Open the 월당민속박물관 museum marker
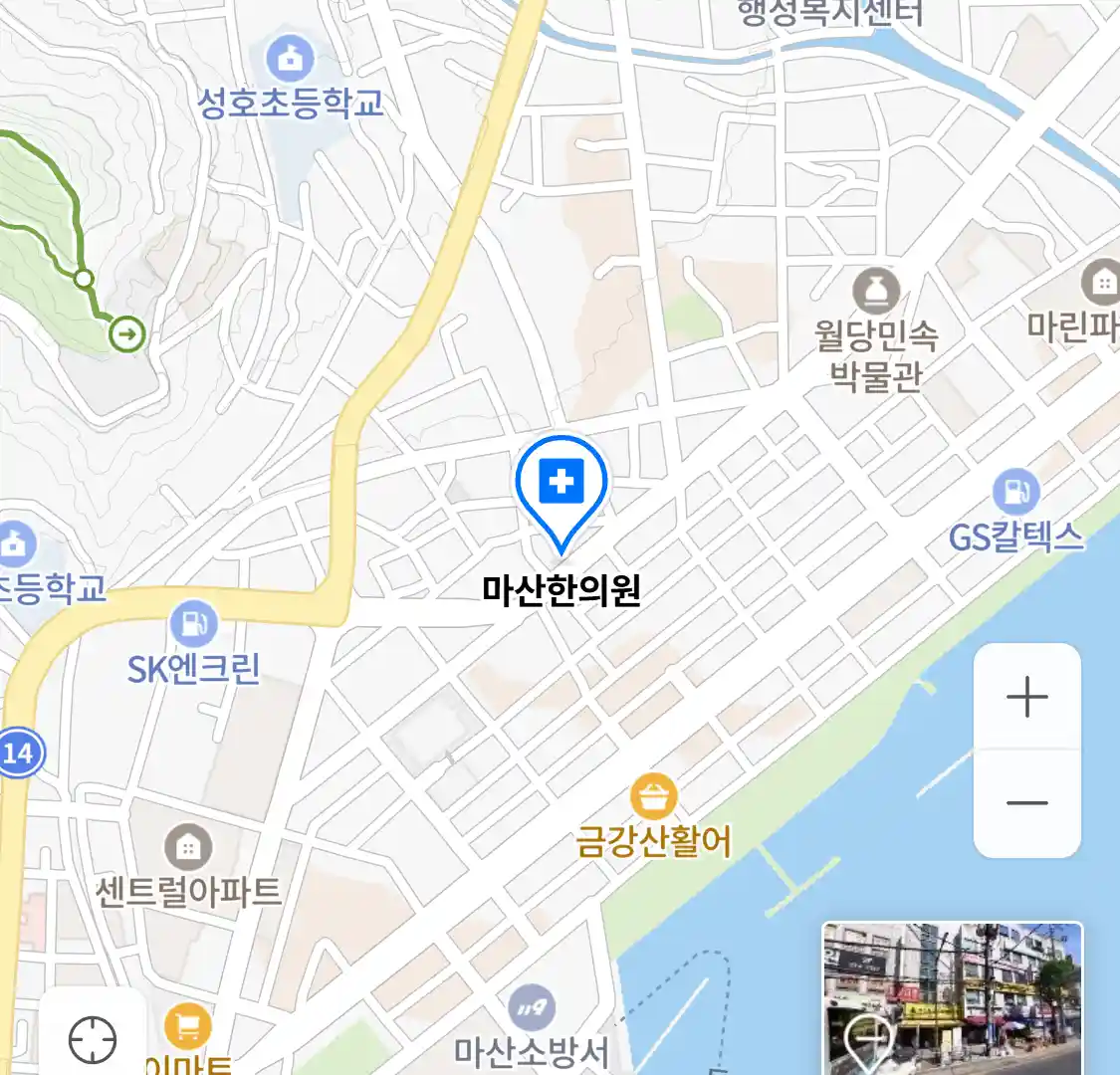The image size is (1120, 1075). click(x=876, y=292)
